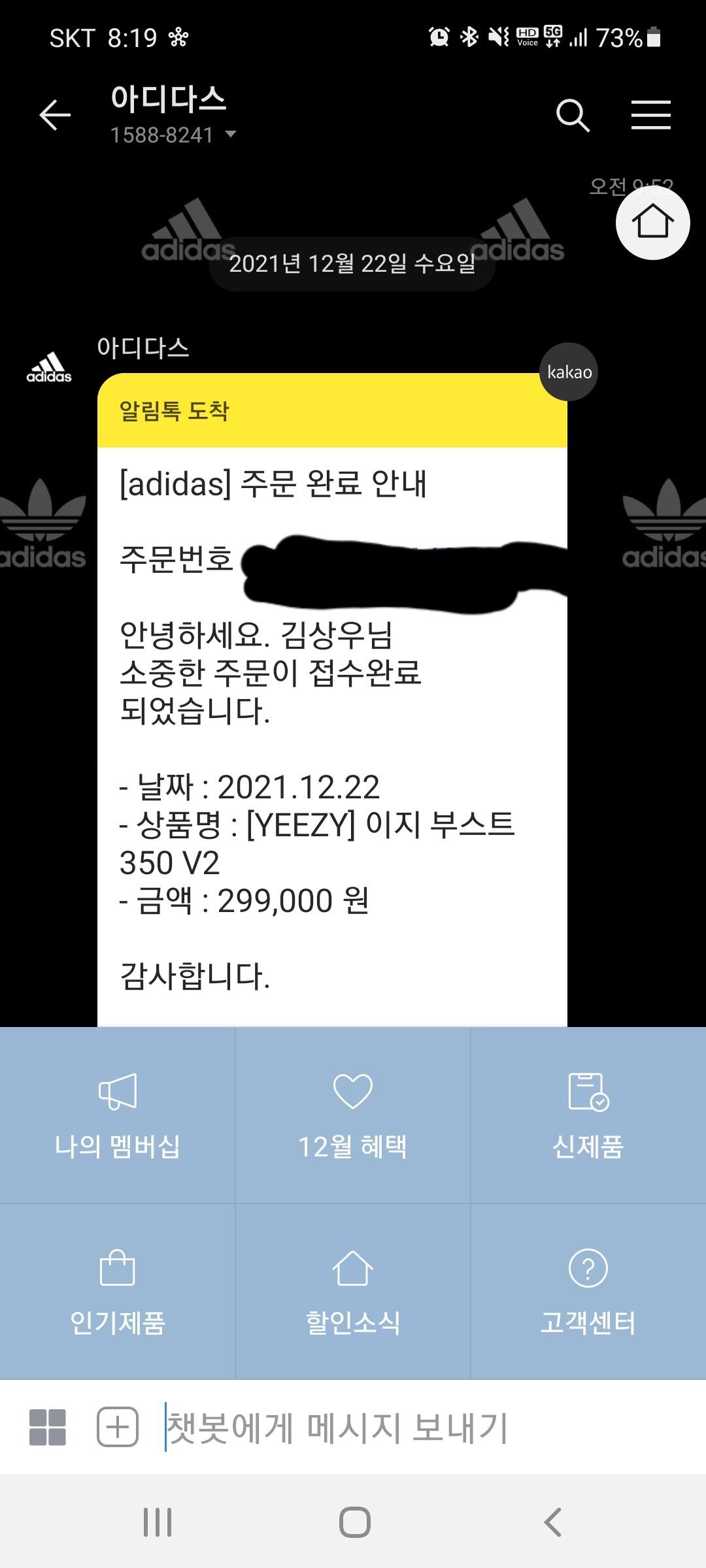Tap the system home button
706x1568 pixels.
(x=354, y=1522)
